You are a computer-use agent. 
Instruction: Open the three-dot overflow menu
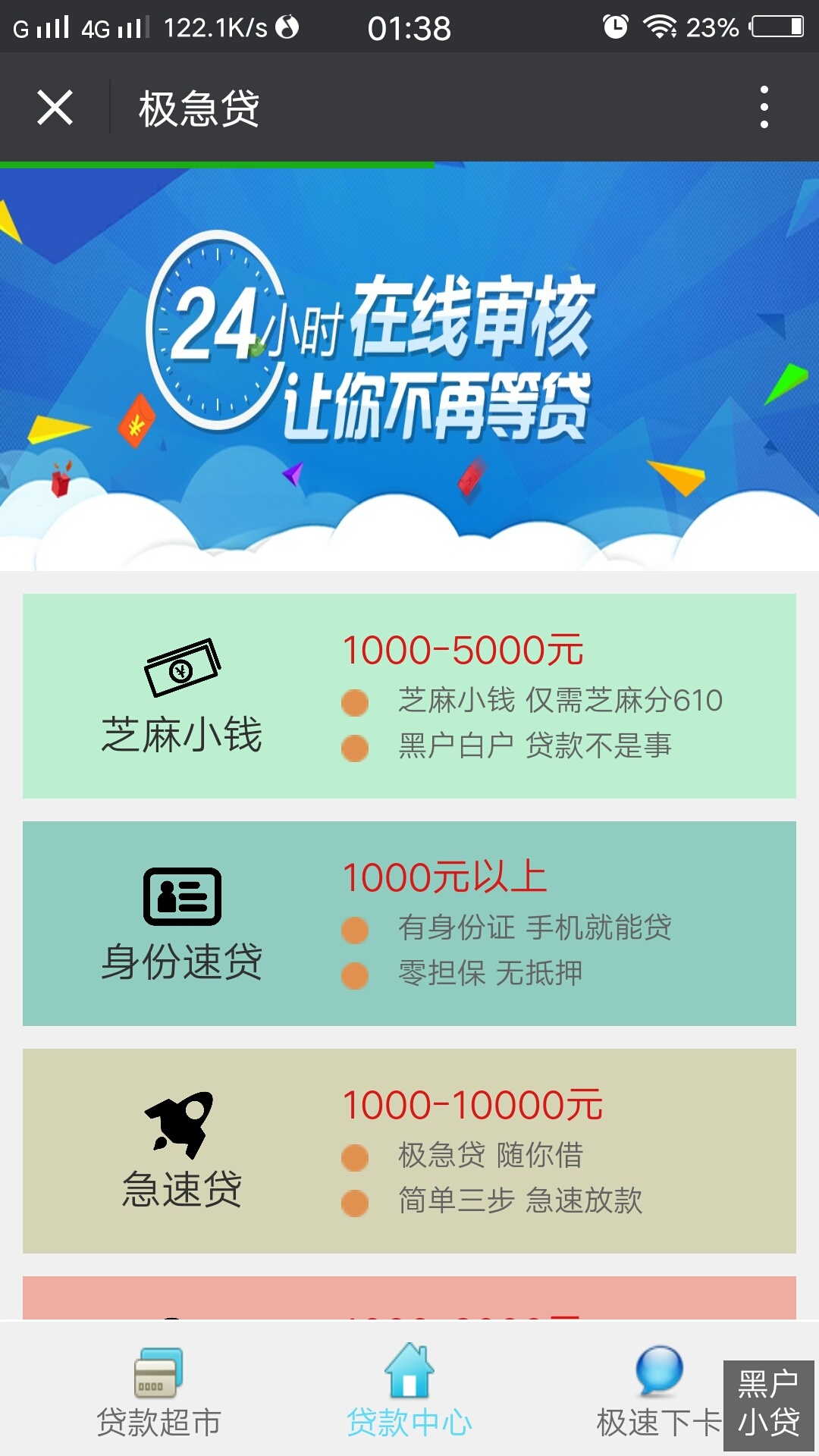pos(764,108)
